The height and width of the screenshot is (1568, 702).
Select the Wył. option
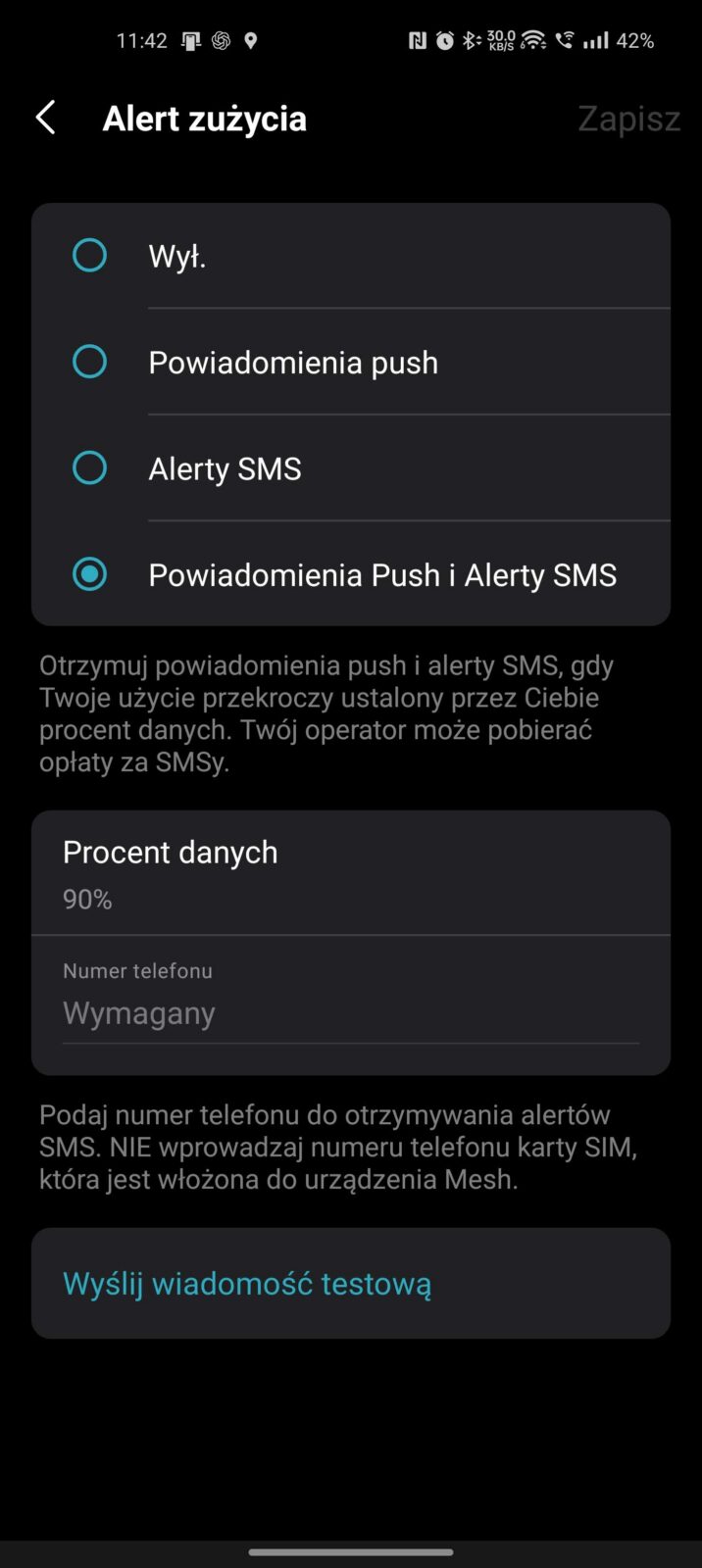pyautogui.click(x=90, y=256)
